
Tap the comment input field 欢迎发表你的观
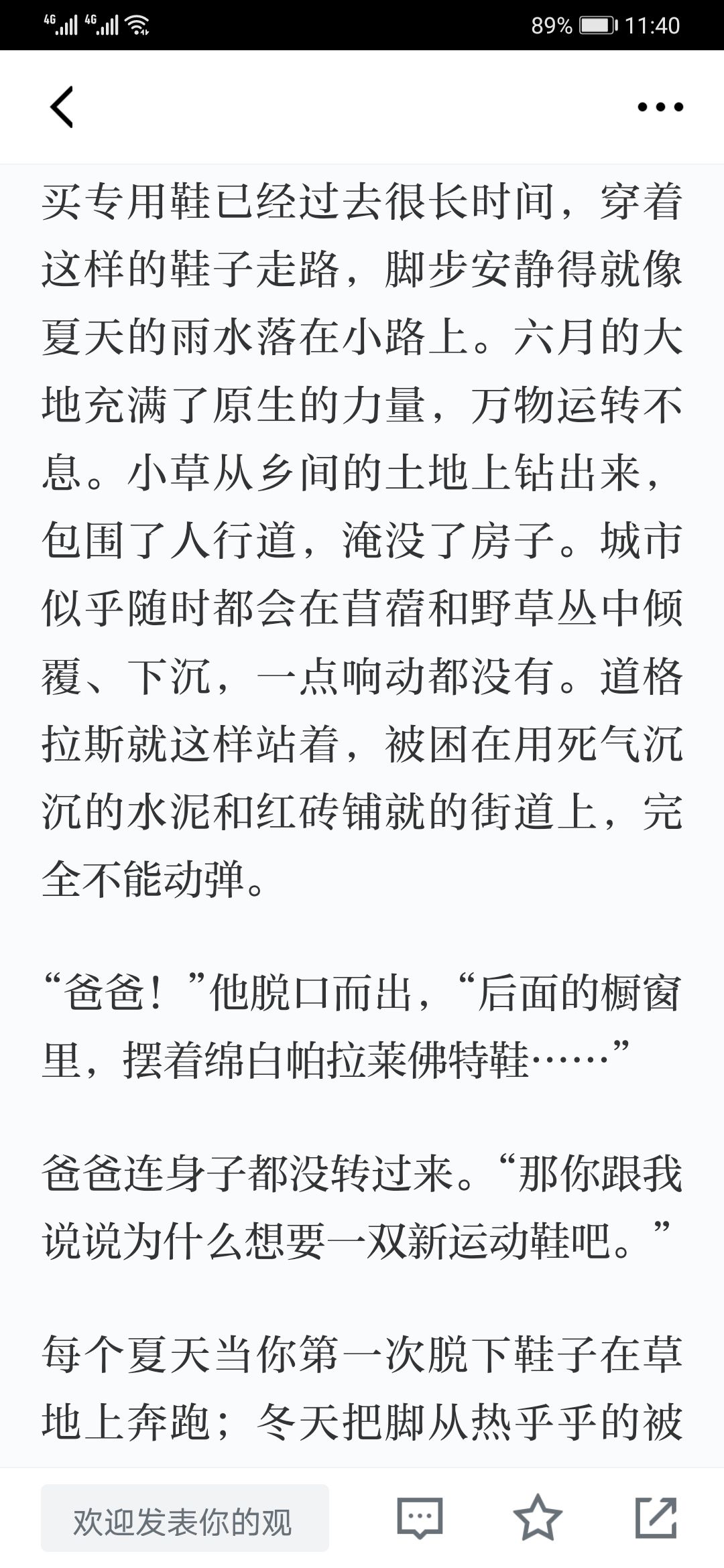(x=185, y=1518)
